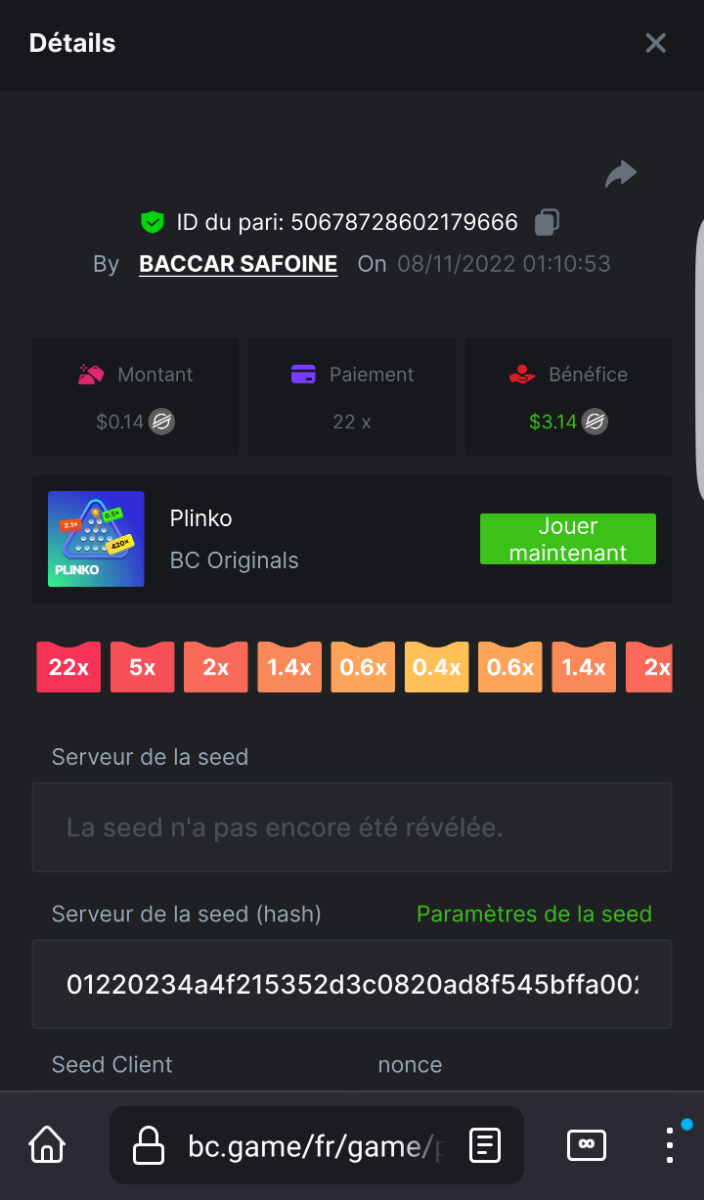This screenshot has width=704, height=1200.
Task: Open Paramètres de la seed
Action: click(534, 914)
